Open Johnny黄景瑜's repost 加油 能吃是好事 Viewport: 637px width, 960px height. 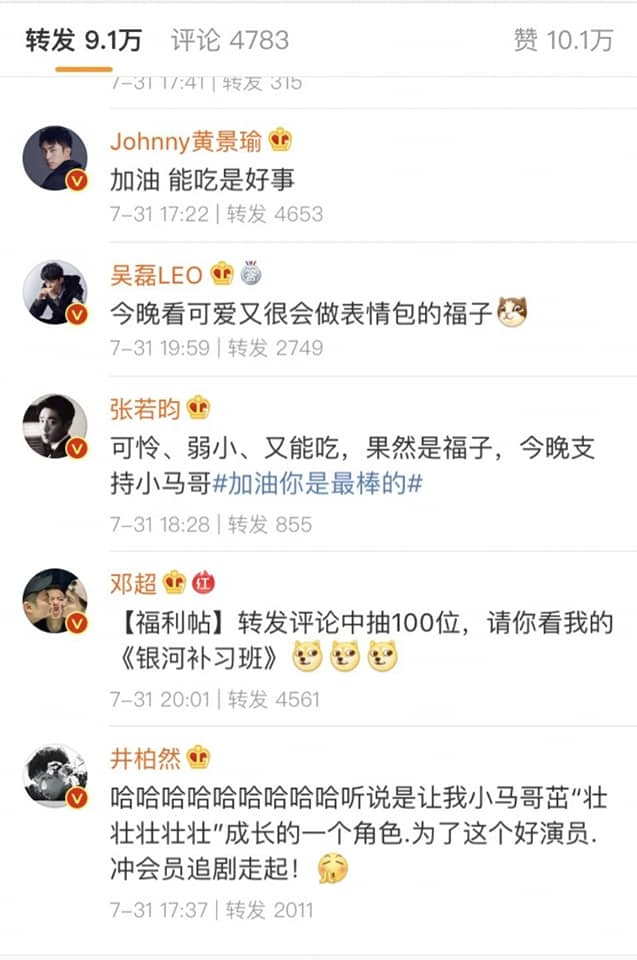[202, 180]
